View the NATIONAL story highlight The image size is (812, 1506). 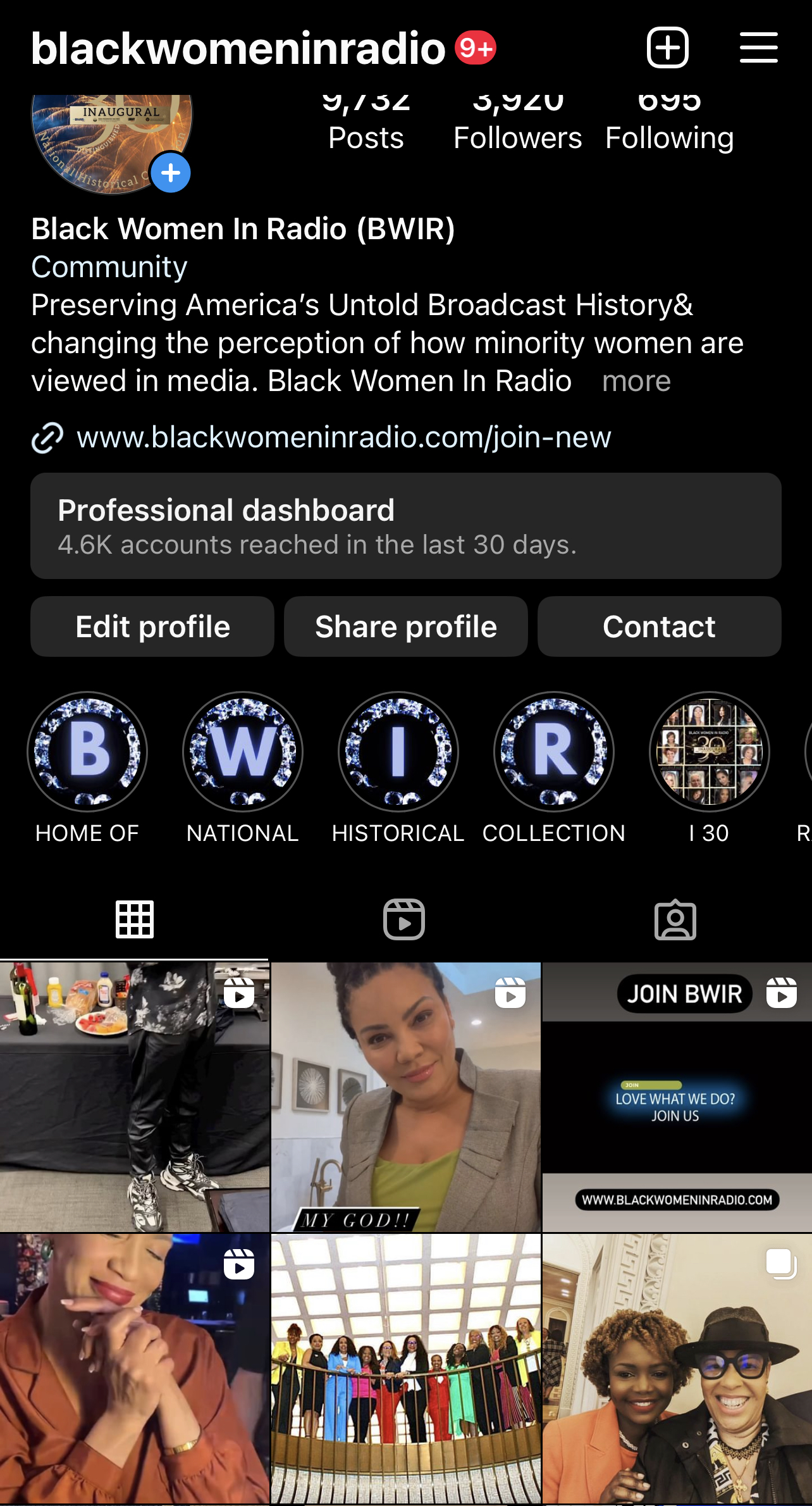[x=243, y=752]
